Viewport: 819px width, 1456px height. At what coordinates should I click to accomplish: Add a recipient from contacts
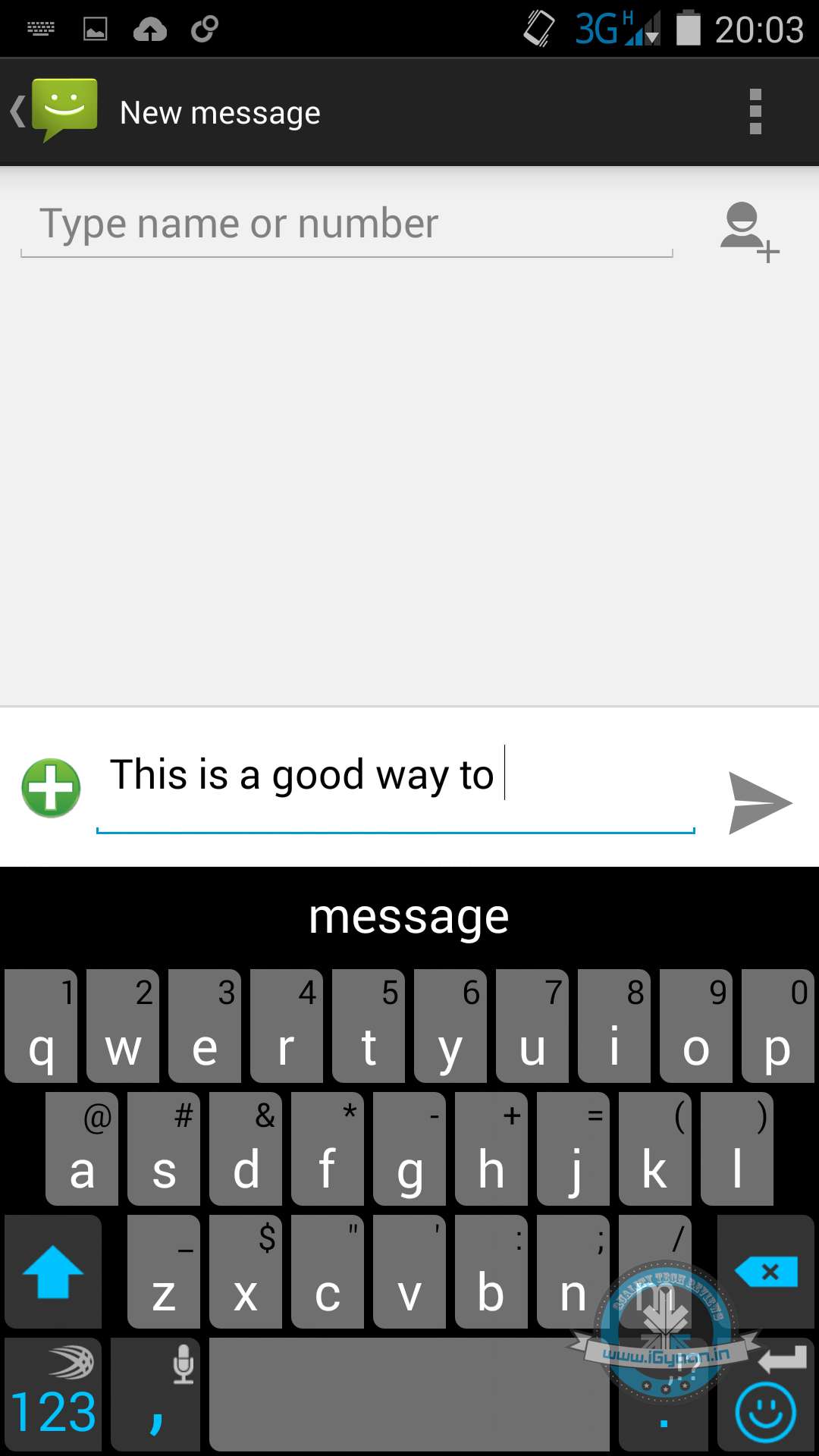click(x=748, y=231)
